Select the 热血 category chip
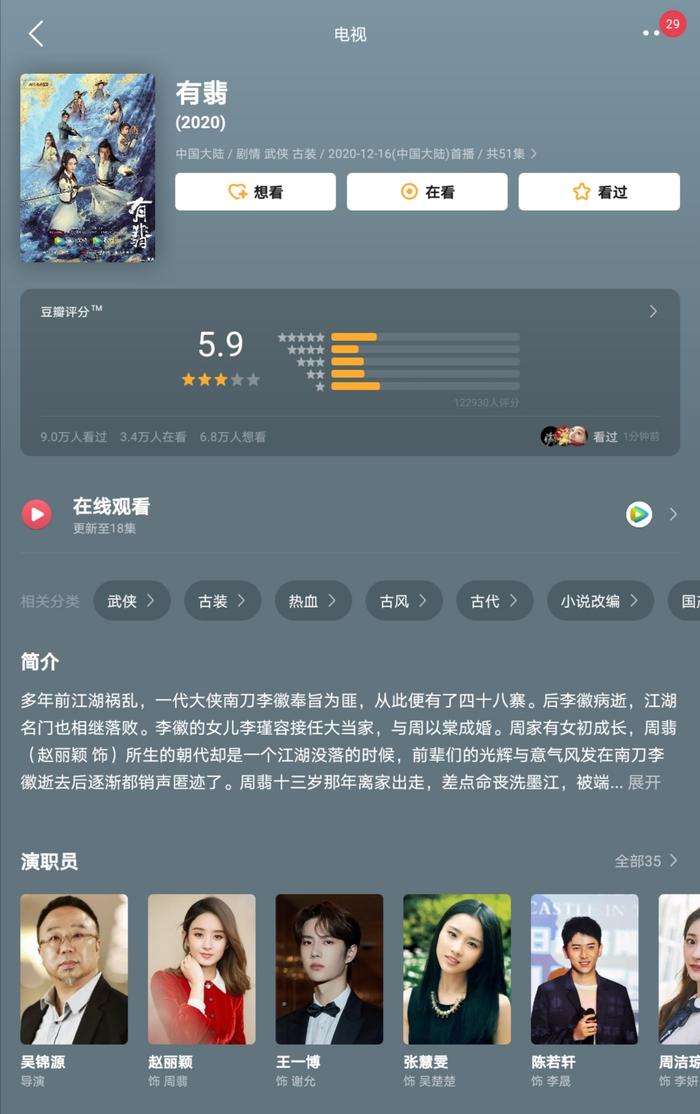This screenshot has width=700, height=1114. (313, 601)
